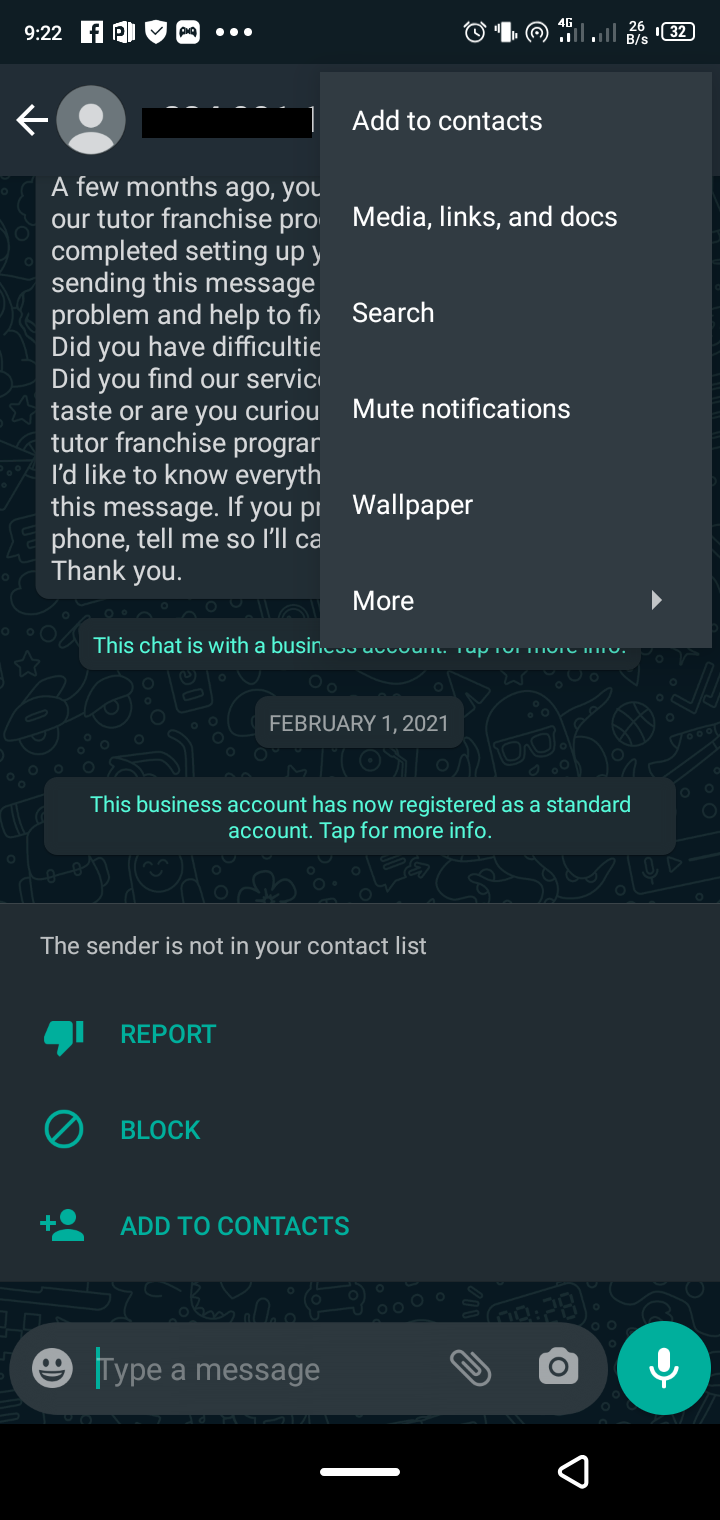Expand the More submenu
This screenshot has width=720, height=1520.
coord(383,600)
